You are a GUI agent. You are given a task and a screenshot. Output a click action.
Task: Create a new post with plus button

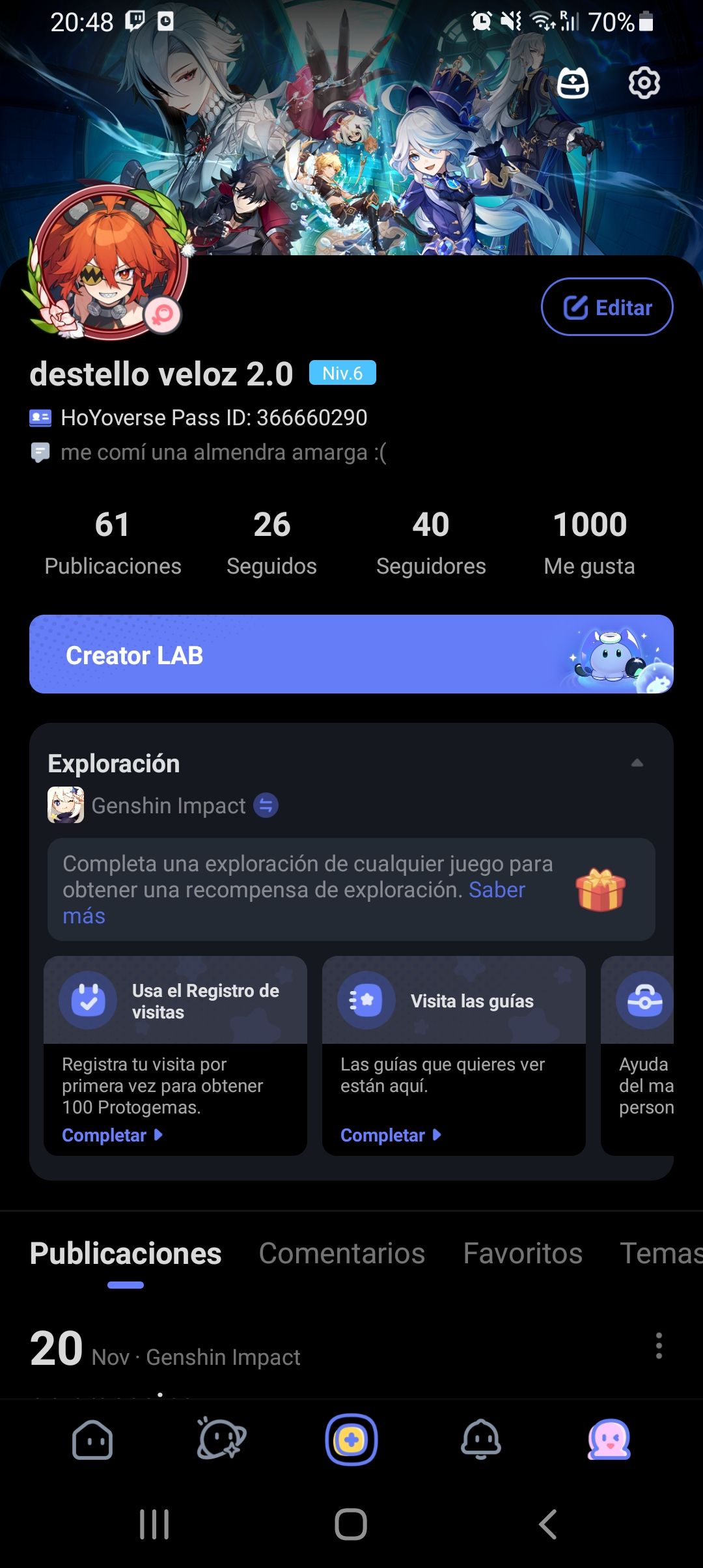(351, 1440)
